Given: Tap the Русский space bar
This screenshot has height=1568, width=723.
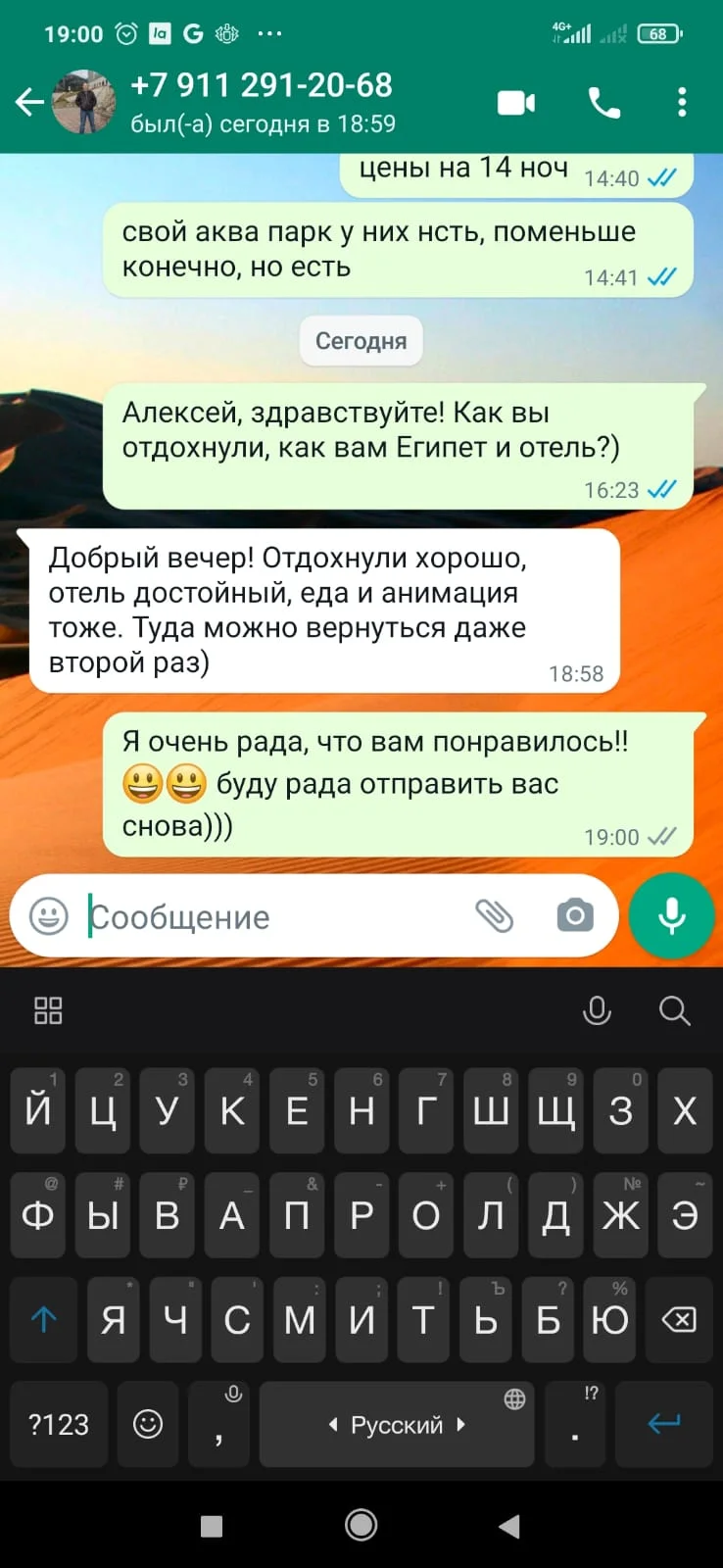Looking at the screenshot, I should pyautogui.click(x=396, y=1424).
